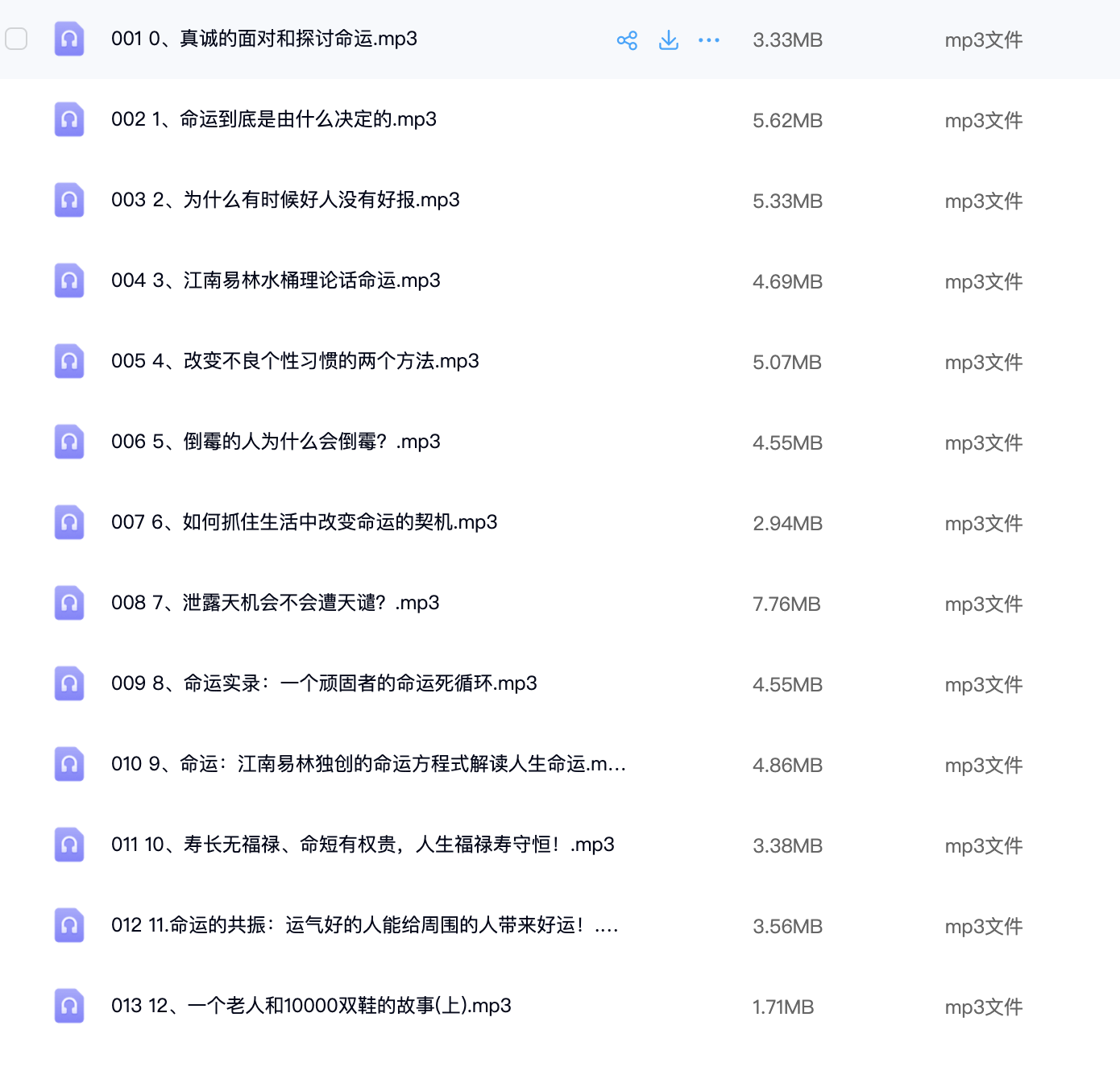Play 011 寿长无福禄 audio file
This screenshot has width=1120, height=1067.
click(x=363, y=845)
